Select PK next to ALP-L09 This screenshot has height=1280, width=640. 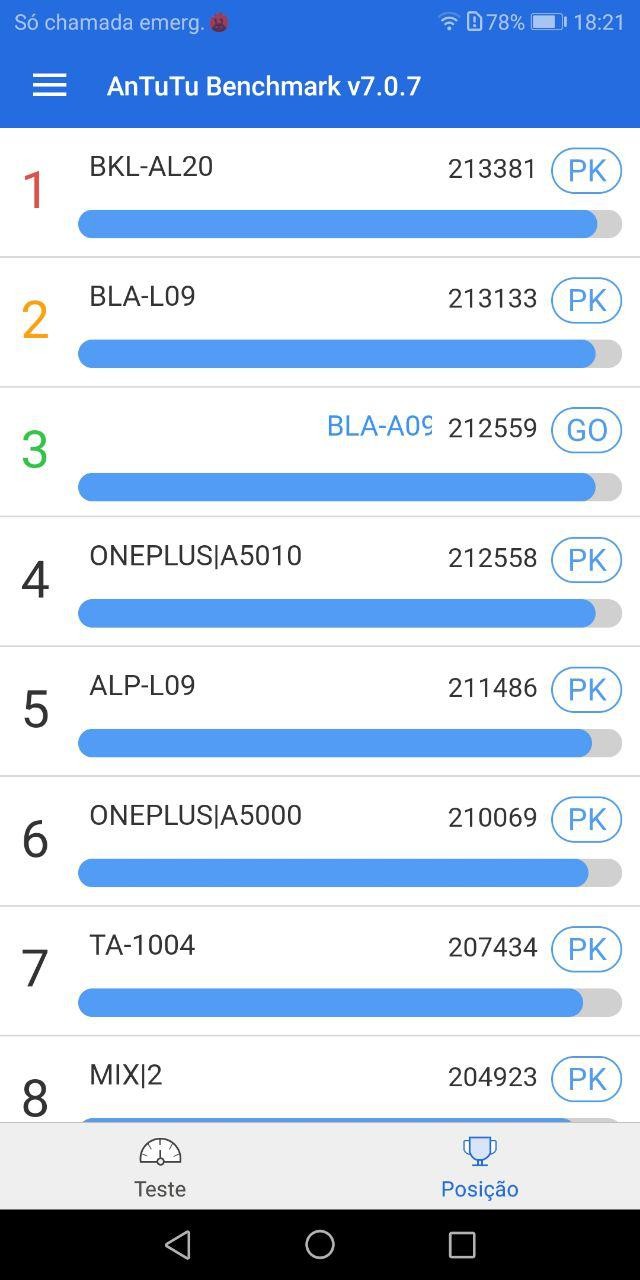[586, 689]
